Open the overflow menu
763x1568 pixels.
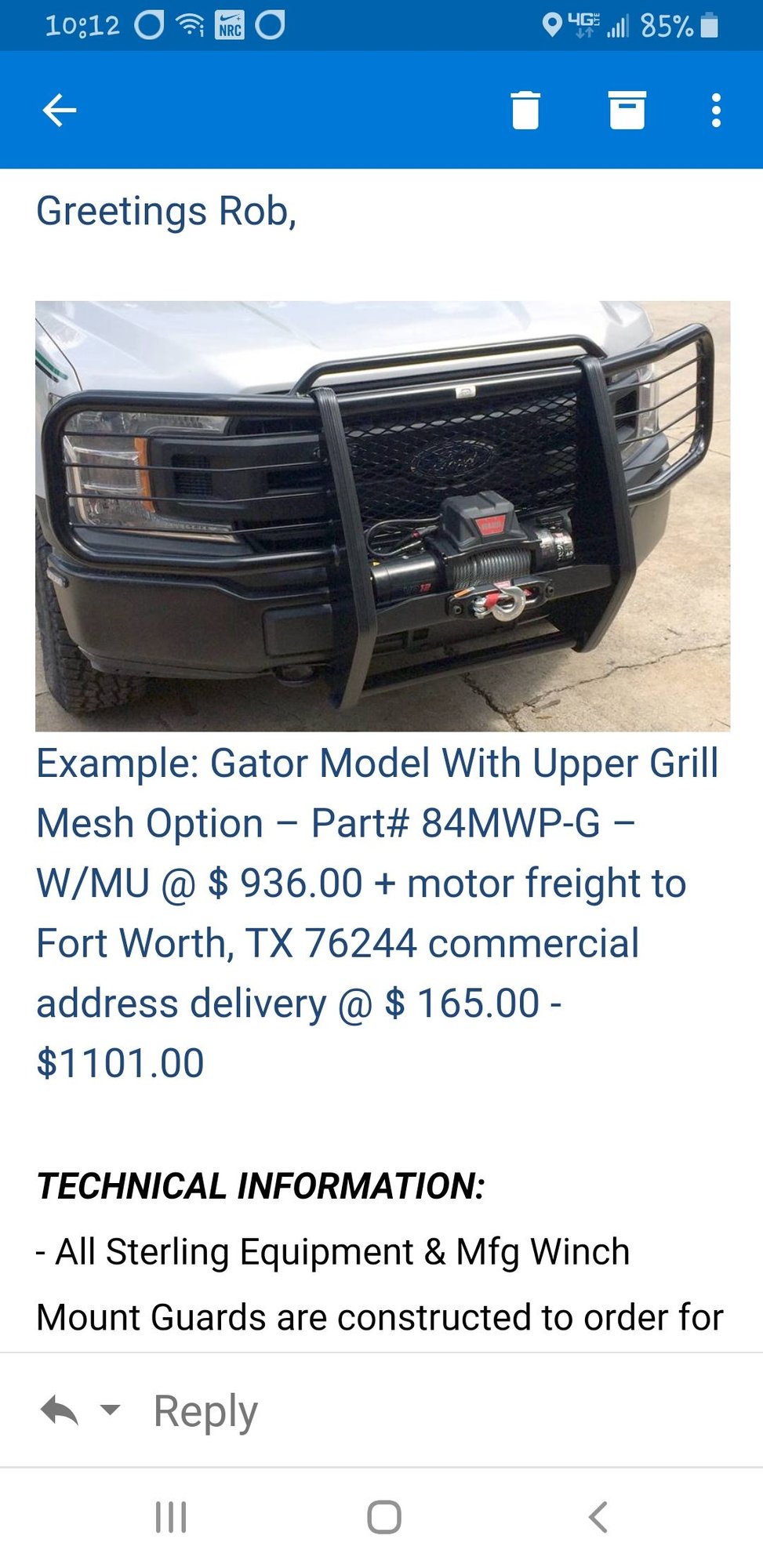click(x=715, y=111)
